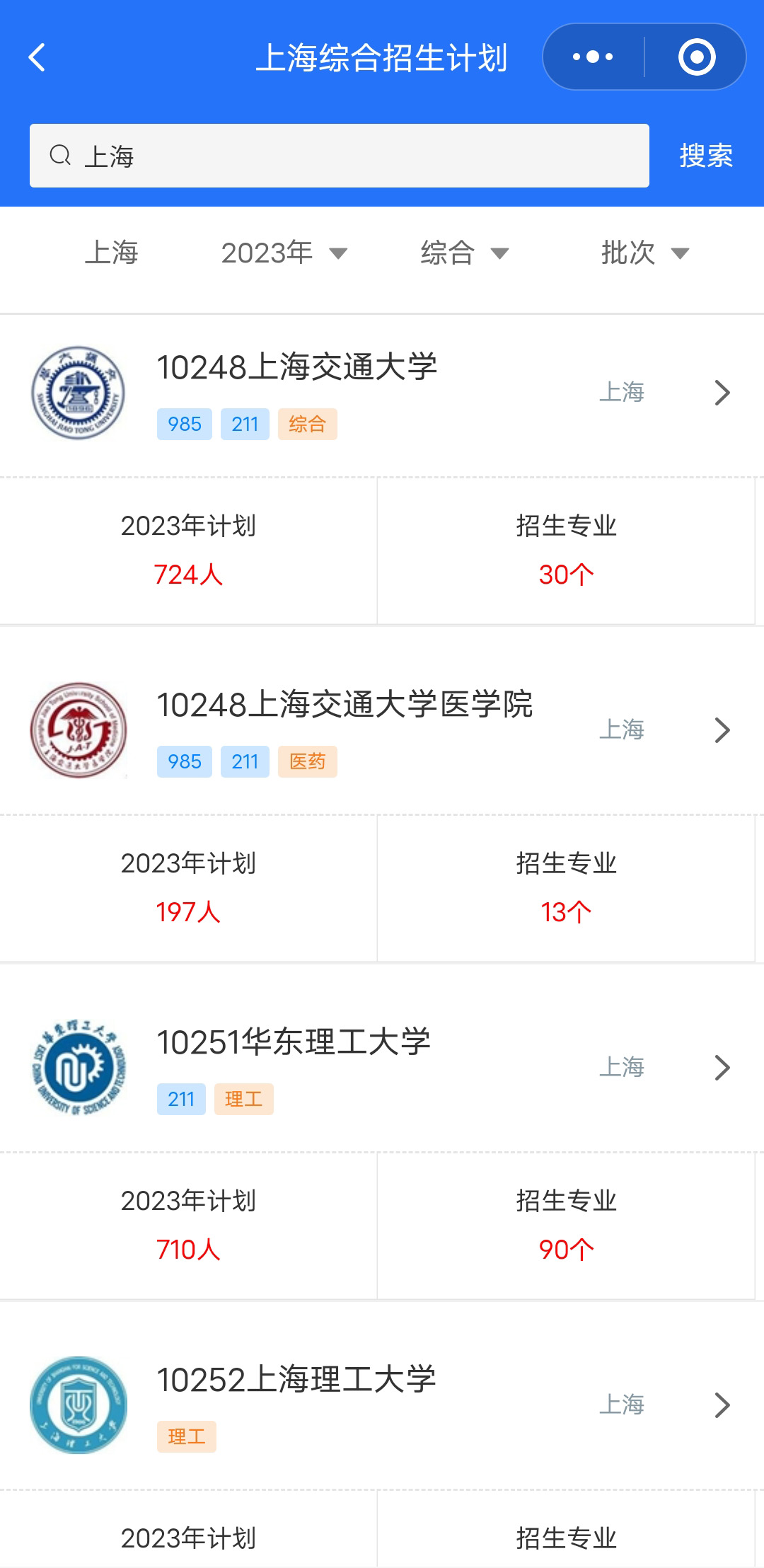The width and height of the screenshot is (764, 1568).
Task: Tap the search field containing 上海
Action: (x=340, y=156)
